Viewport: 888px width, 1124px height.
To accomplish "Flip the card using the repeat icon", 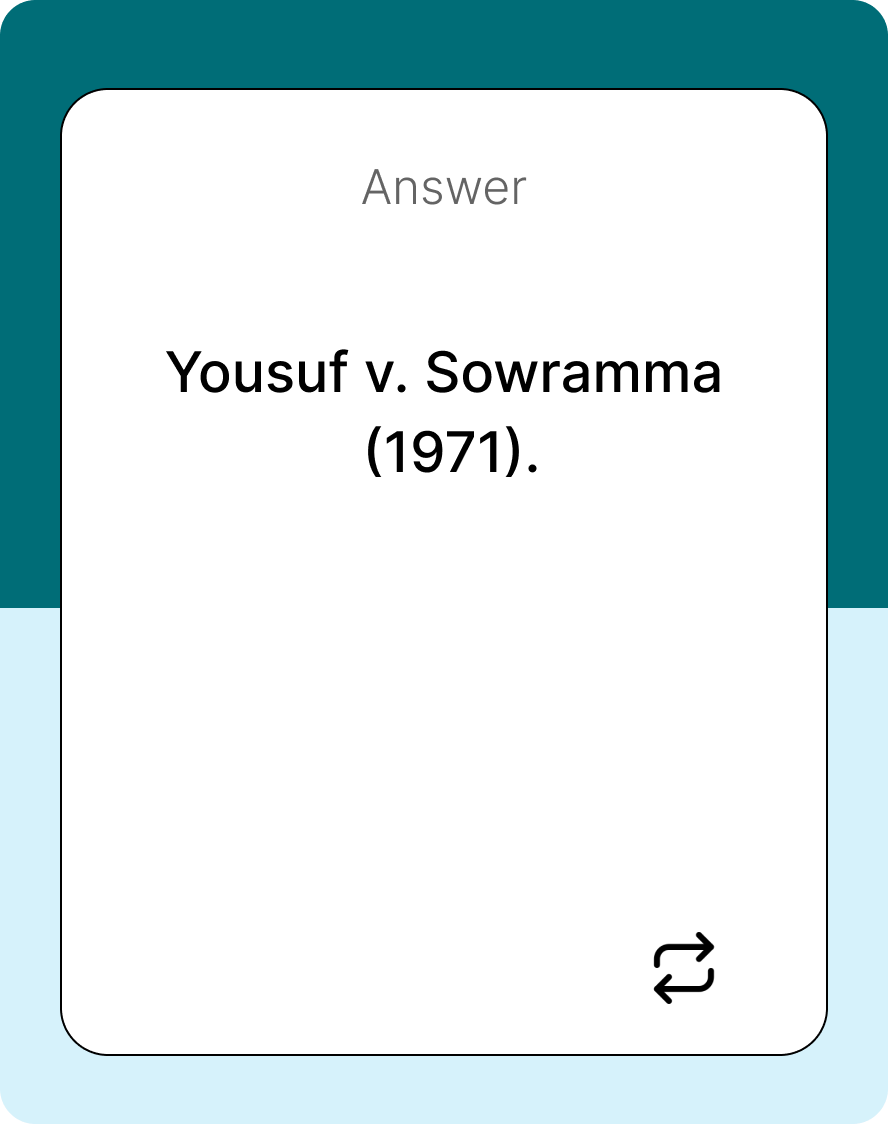I will (684, 967).
